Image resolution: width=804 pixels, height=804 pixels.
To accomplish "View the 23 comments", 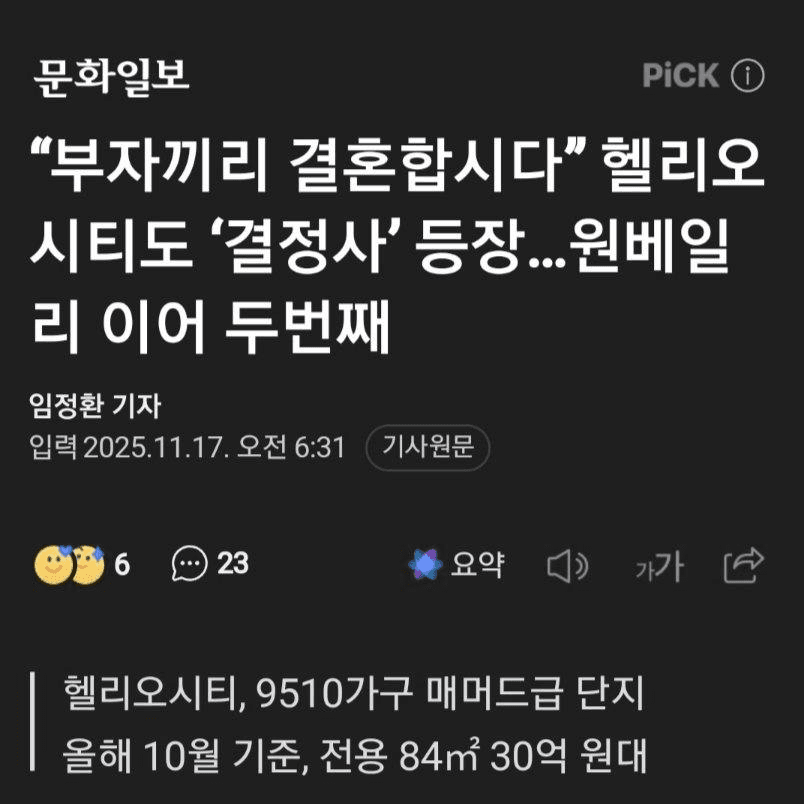I will tap(210, 565).
